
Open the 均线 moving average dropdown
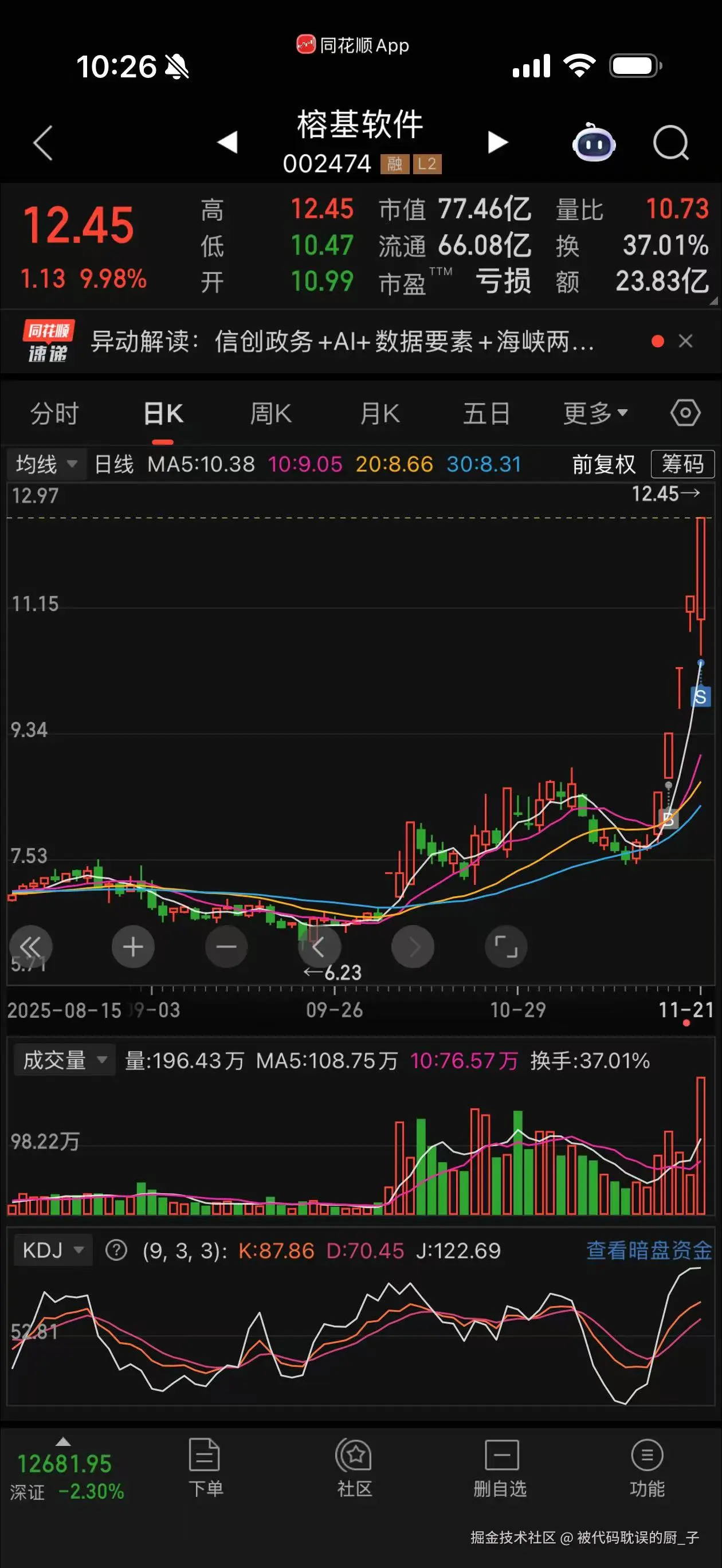click(46, 464)
